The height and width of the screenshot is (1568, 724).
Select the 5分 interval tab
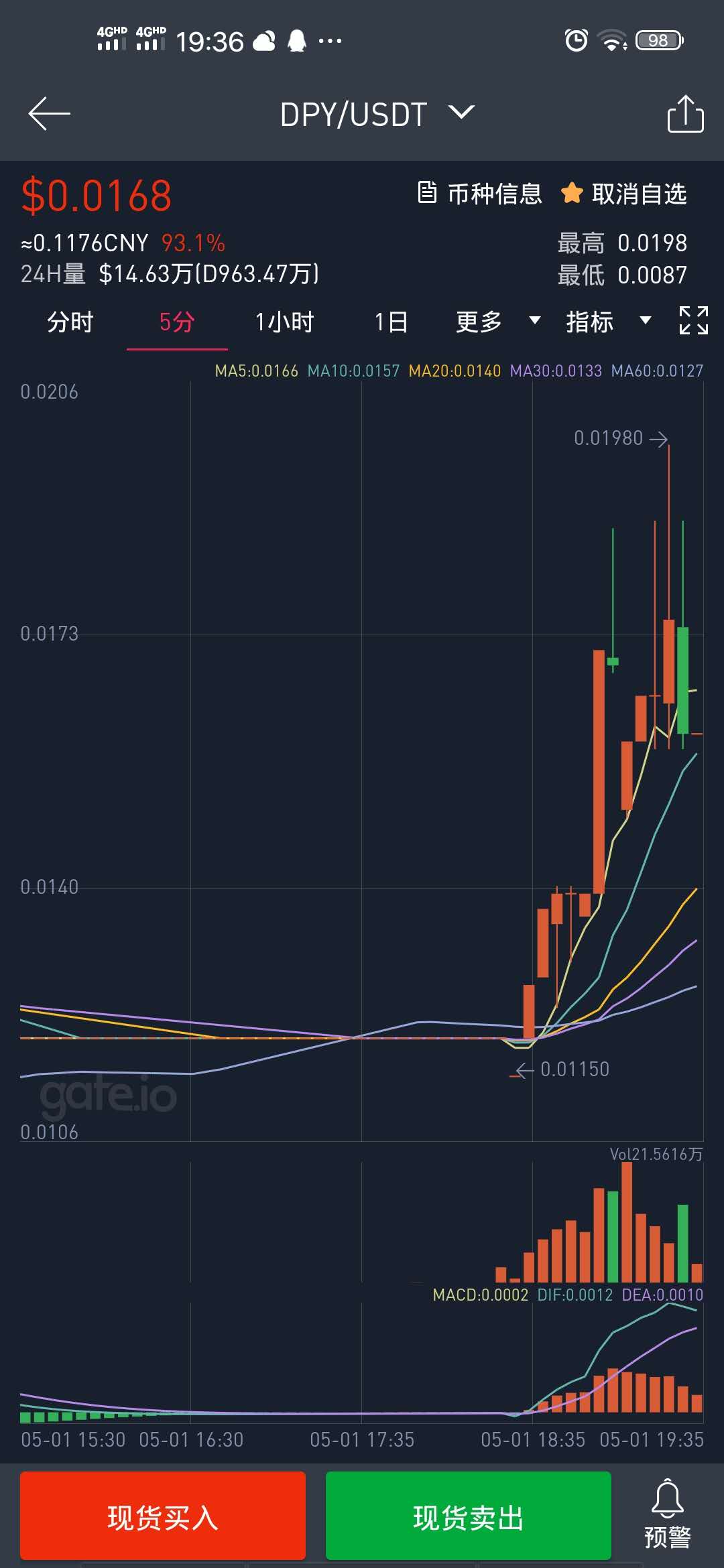pyautogui.click(x=177, y=322)
